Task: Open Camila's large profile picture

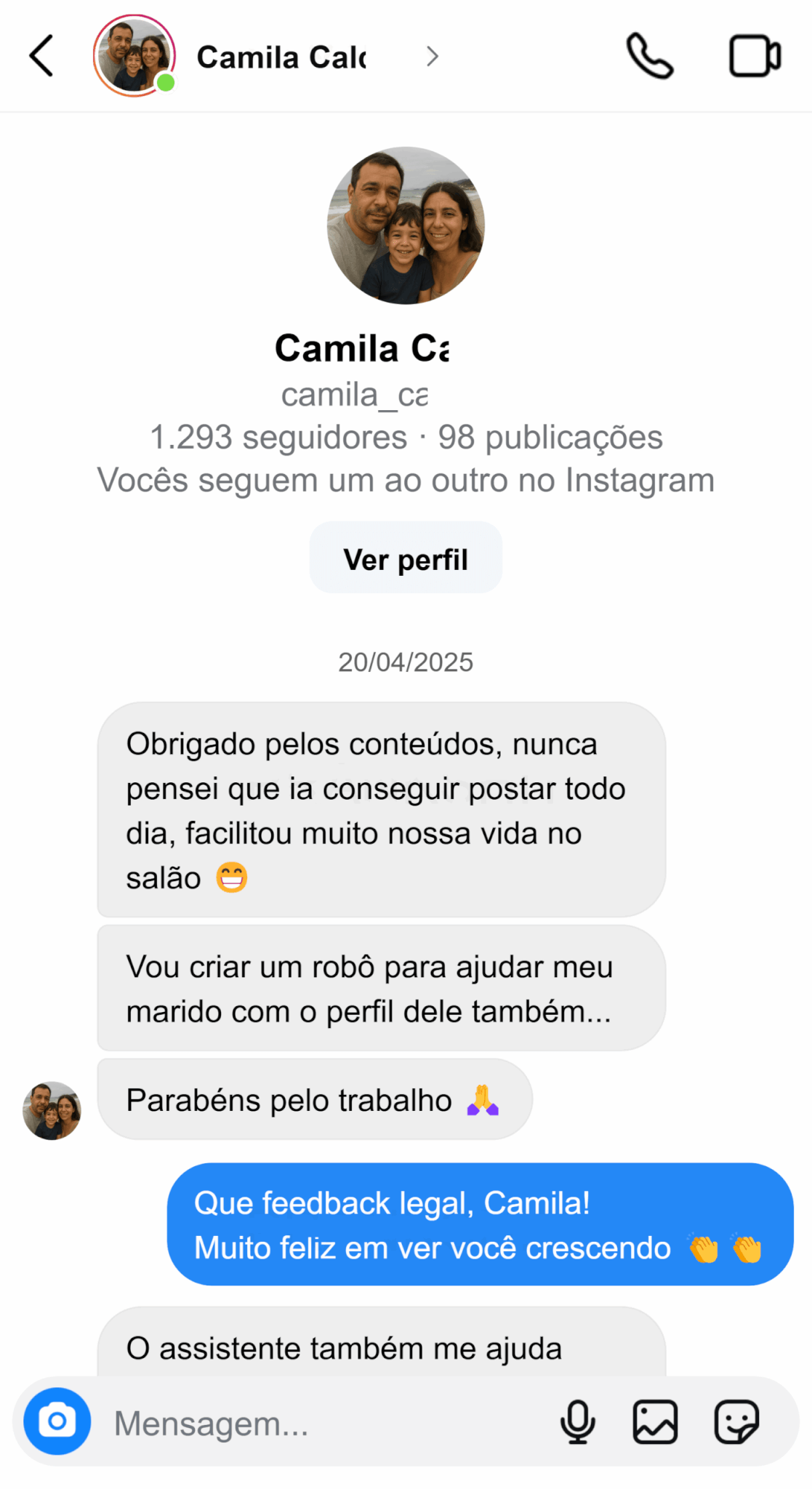Action: click(x=406, y=225)
